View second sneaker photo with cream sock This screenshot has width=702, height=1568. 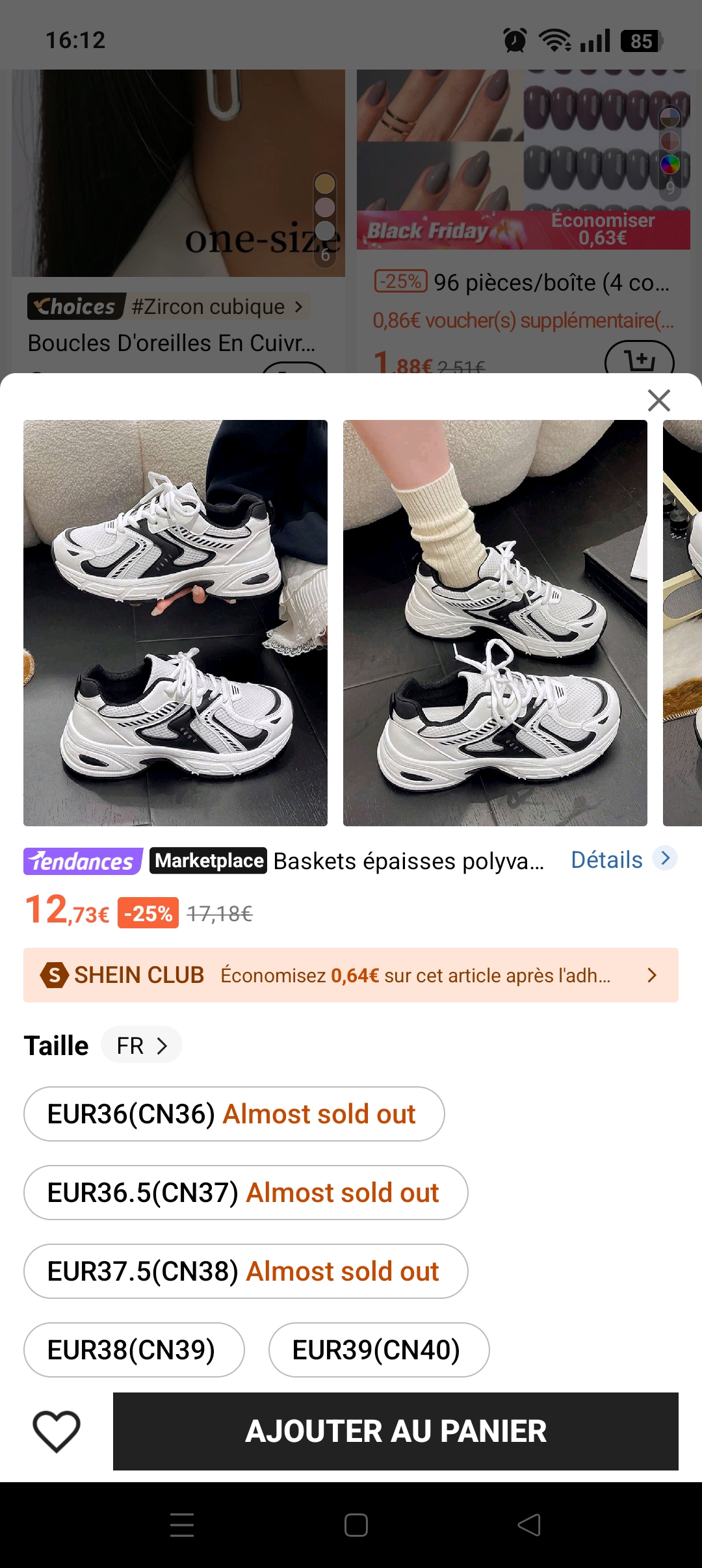click(495, 623)
